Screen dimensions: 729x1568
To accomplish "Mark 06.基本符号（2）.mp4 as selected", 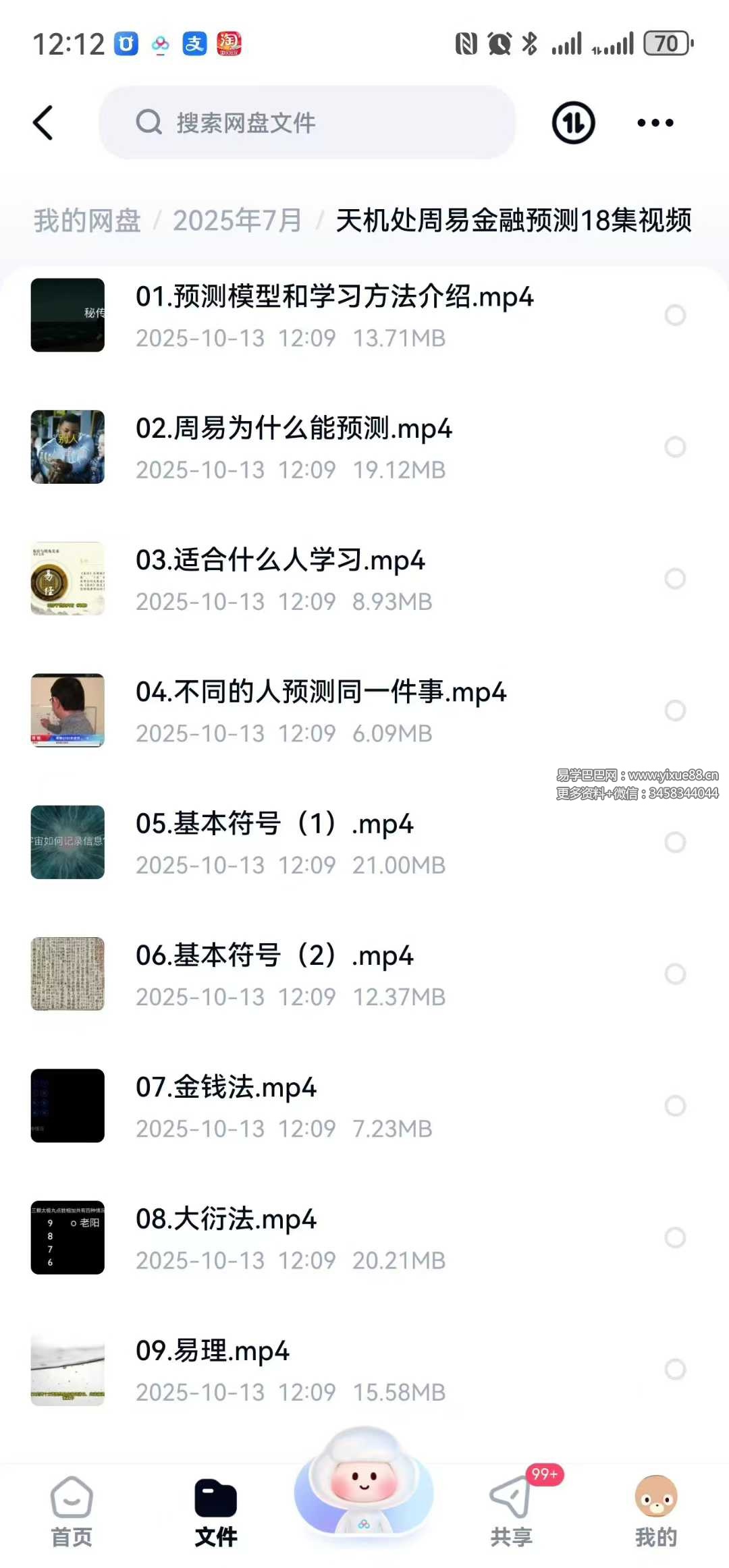I will tap(675, 974).
